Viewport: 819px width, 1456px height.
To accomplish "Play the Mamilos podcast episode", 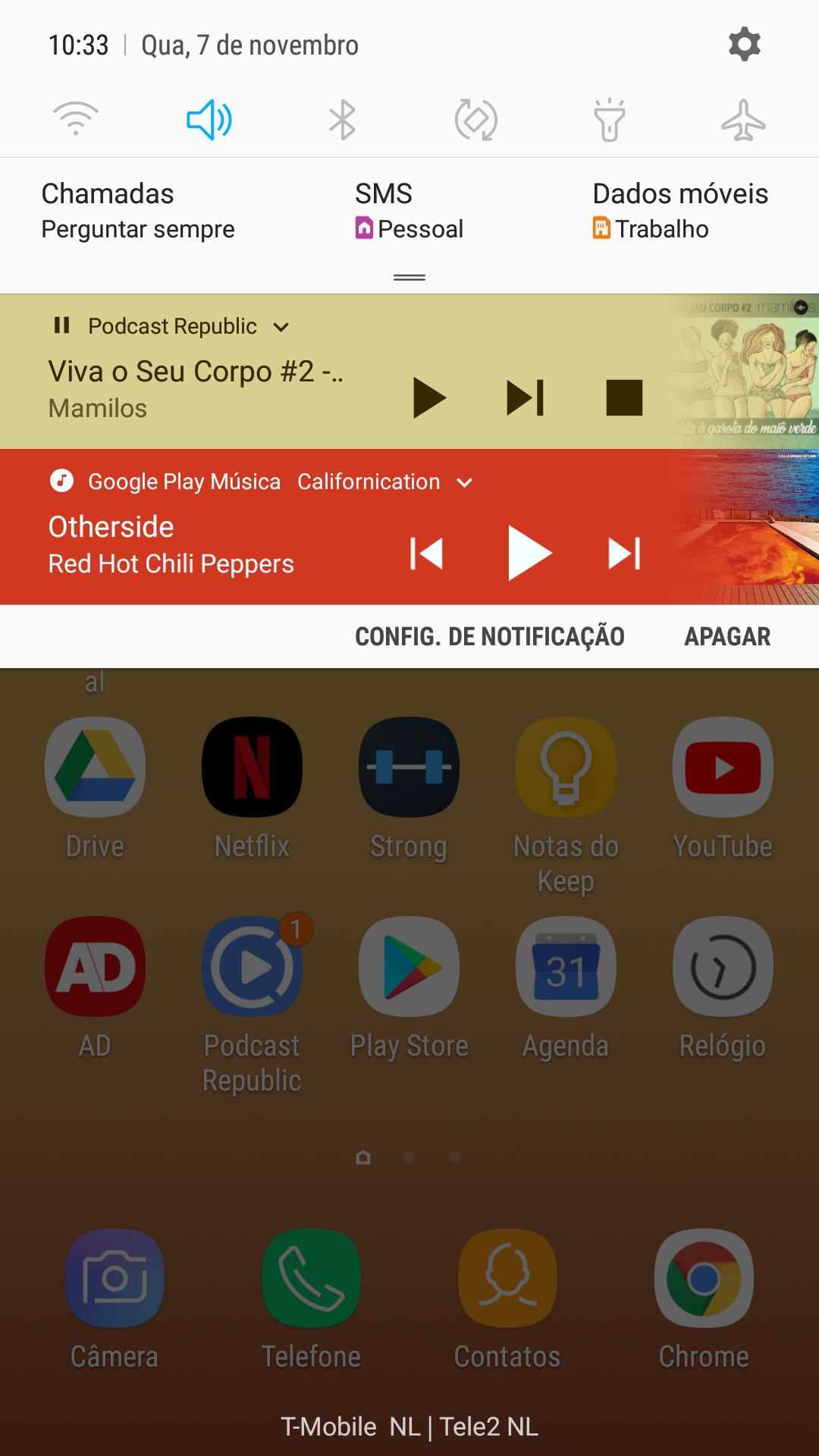I will tap(429, 397).
